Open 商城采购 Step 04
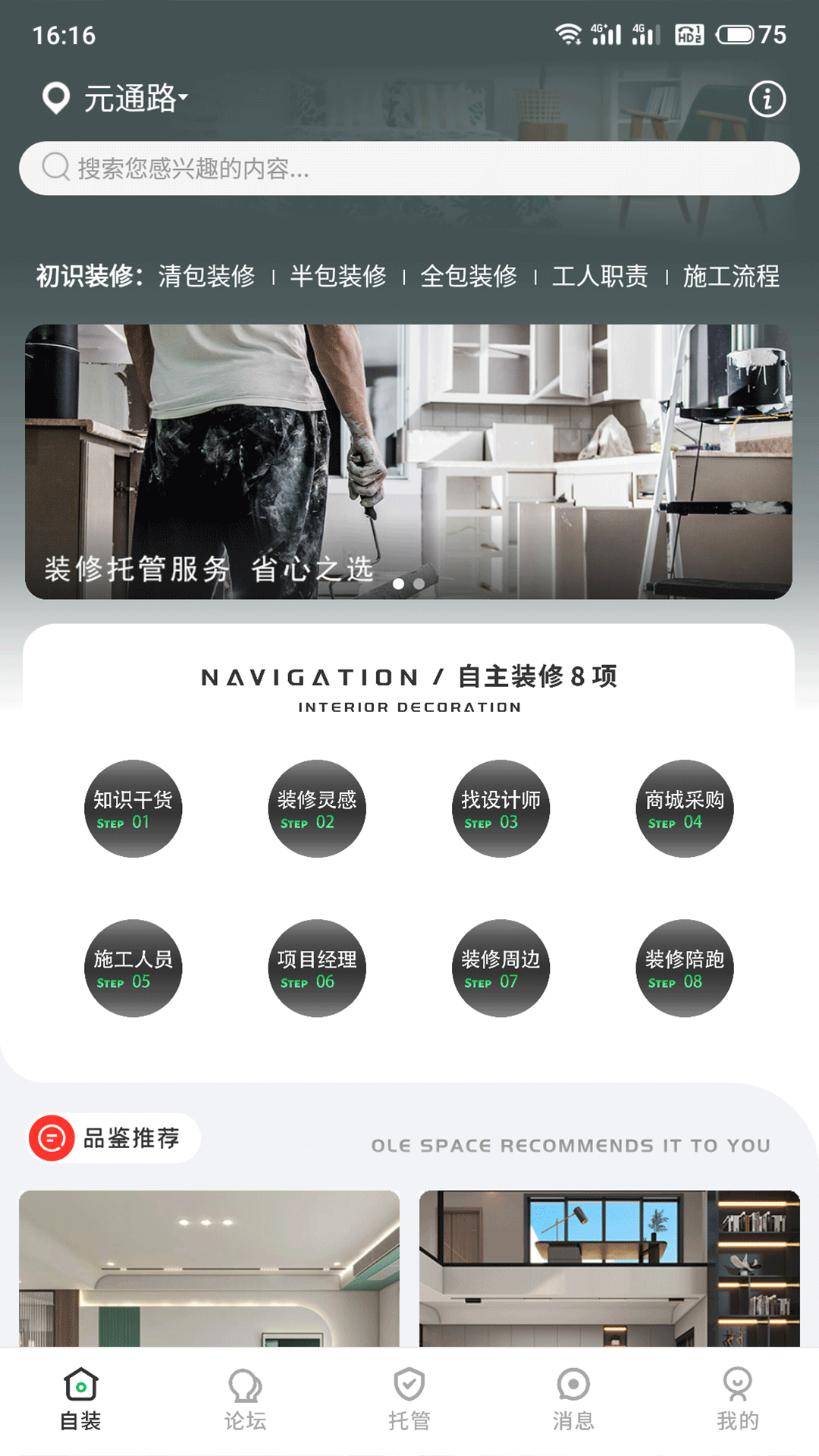Image resolution: width=819 pixels, height=1456 pixels. (684, 808)
